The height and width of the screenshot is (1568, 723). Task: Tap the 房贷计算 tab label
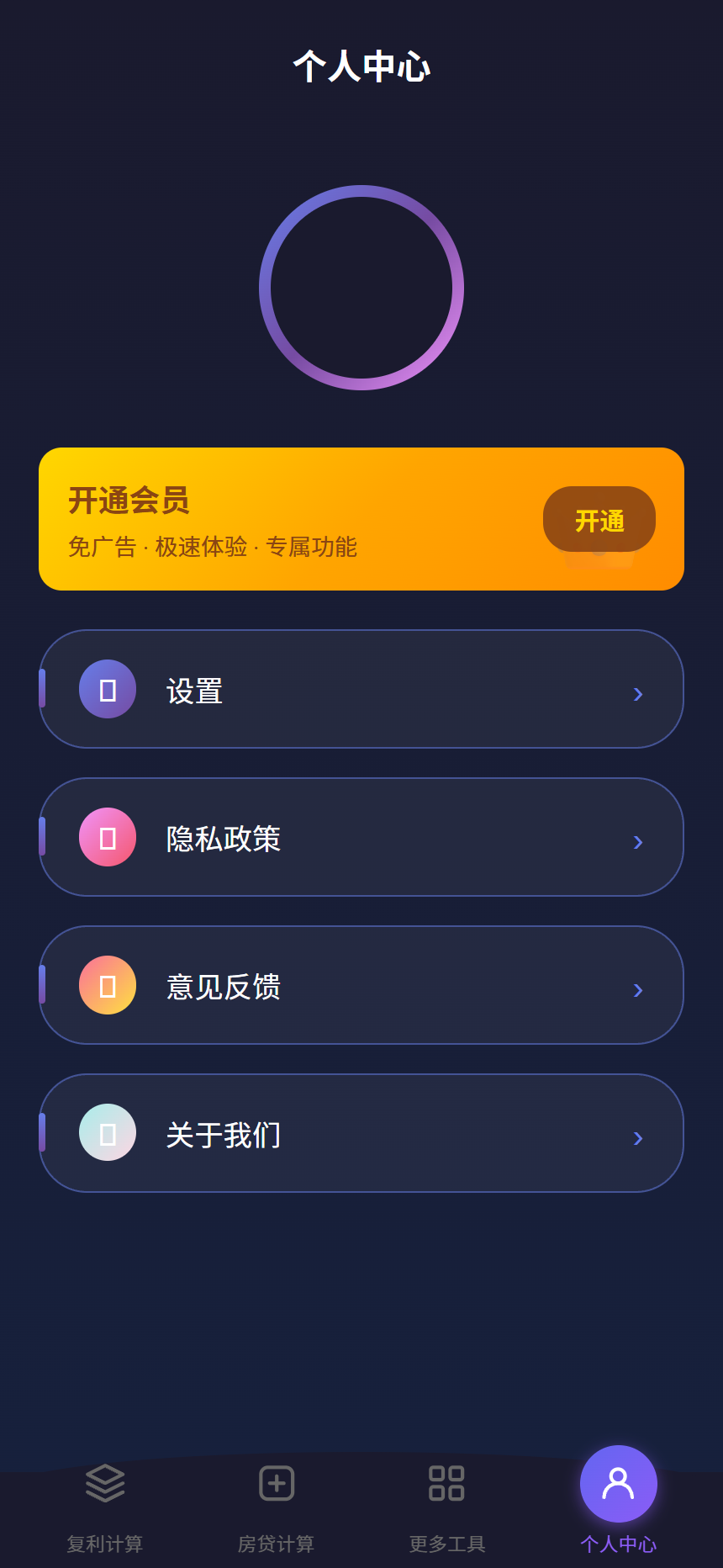coord(276,1544)
